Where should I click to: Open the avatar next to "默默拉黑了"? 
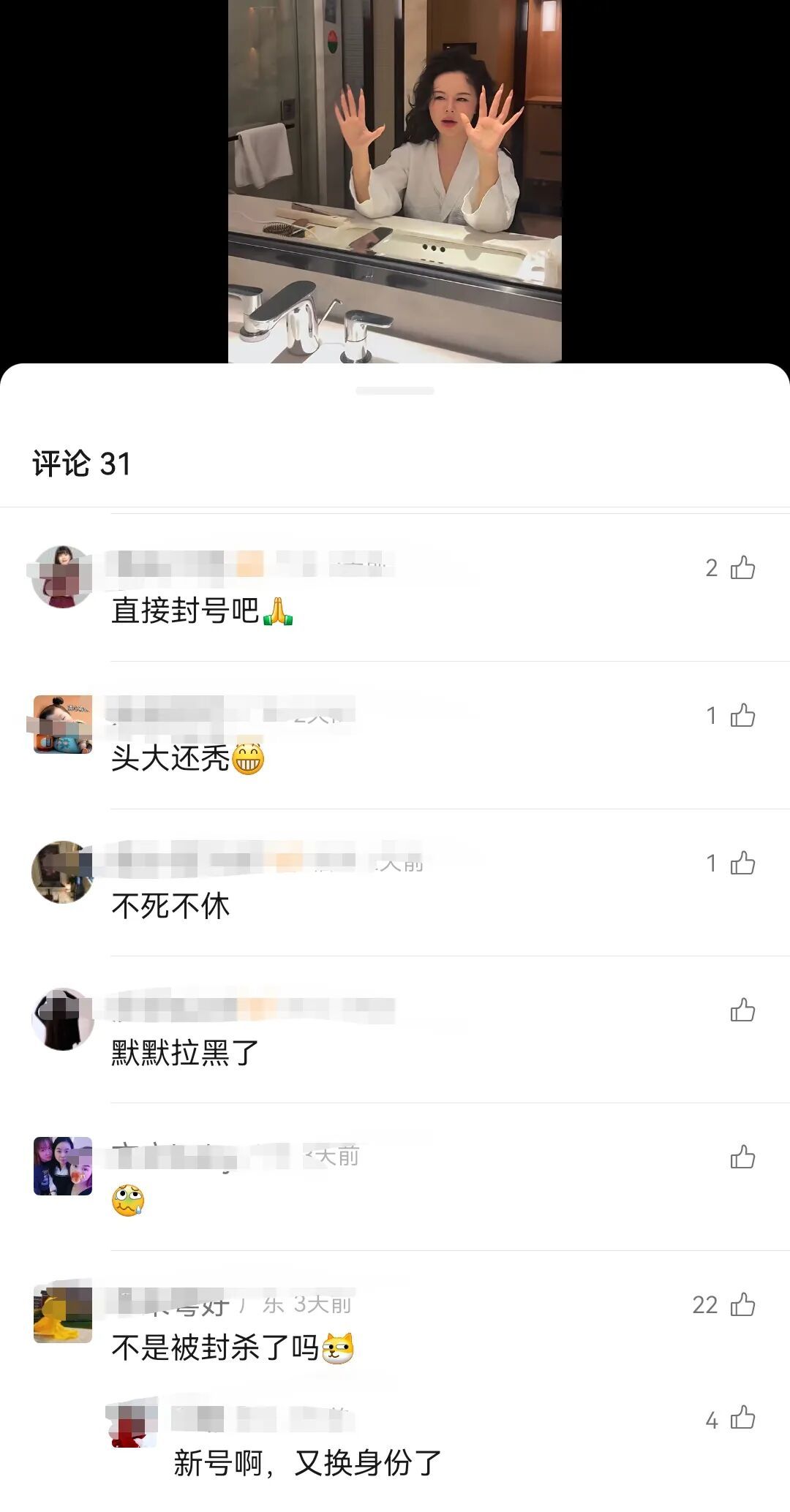[63, 1019]
